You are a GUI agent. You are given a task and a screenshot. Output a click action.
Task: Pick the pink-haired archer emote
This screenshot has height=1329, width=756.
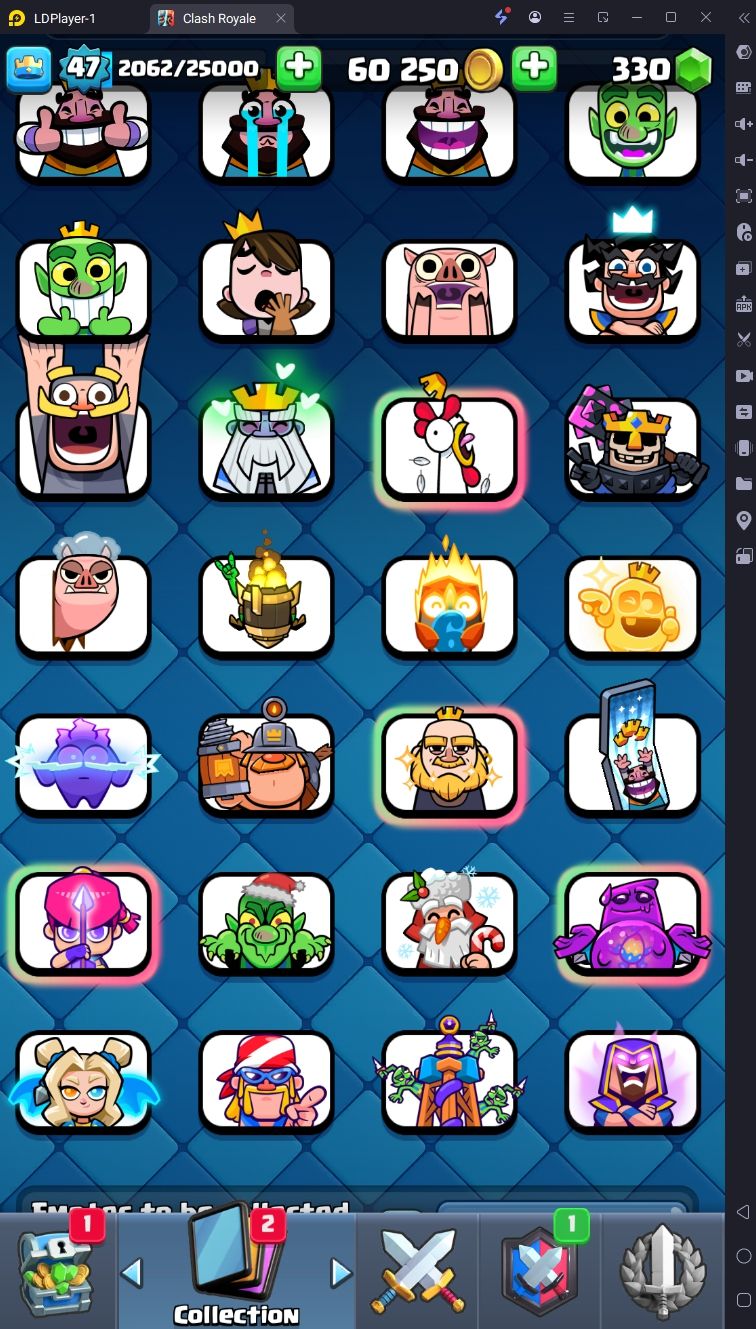point(83,922)
